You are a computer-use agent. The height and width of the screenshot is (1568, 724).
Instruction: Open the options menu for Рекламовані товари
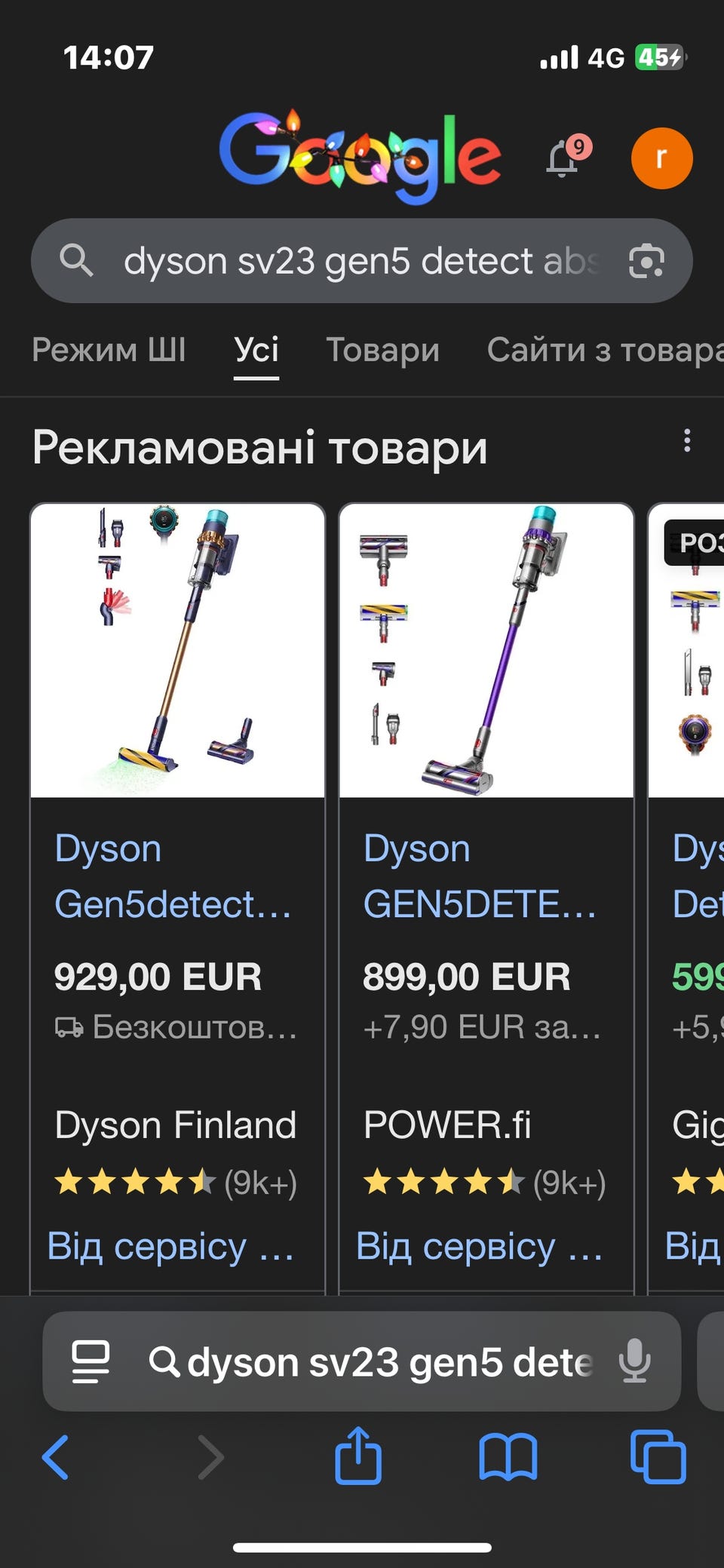click(x=686, y=440)
